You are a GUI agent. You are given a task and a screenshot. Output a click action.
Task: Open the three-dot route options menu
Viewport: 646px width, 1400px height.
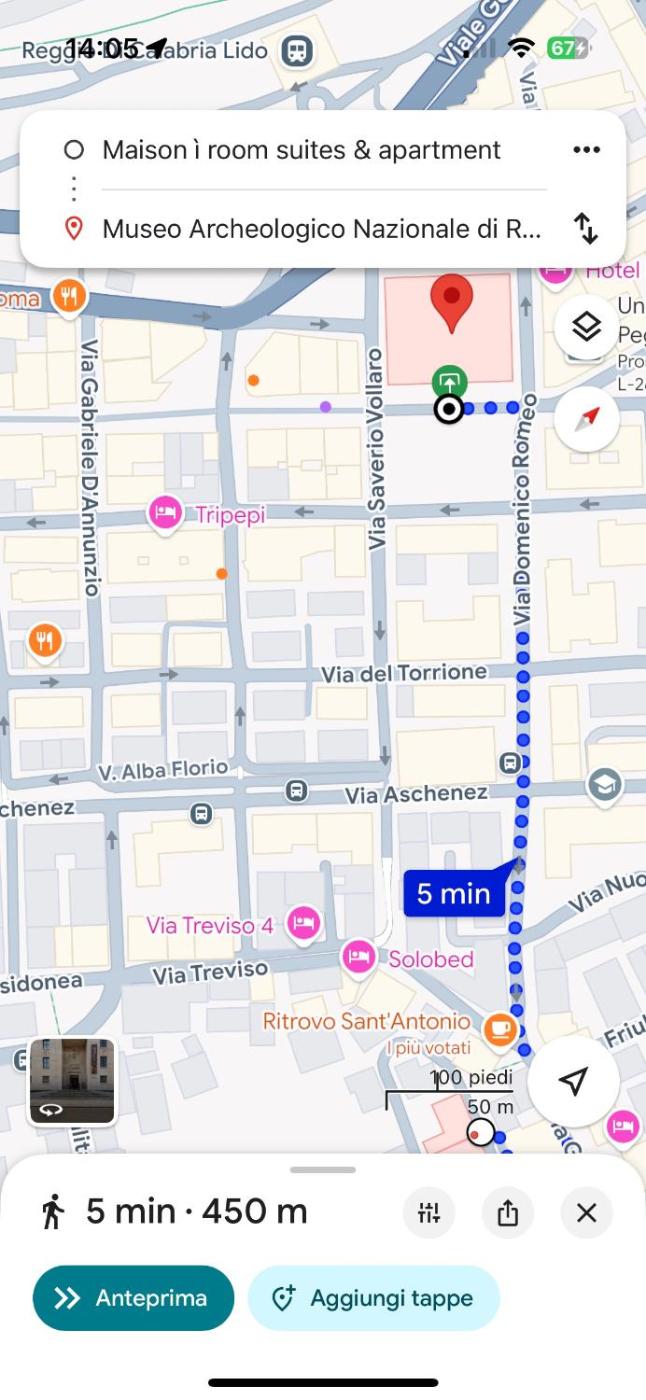pos(586,150)
